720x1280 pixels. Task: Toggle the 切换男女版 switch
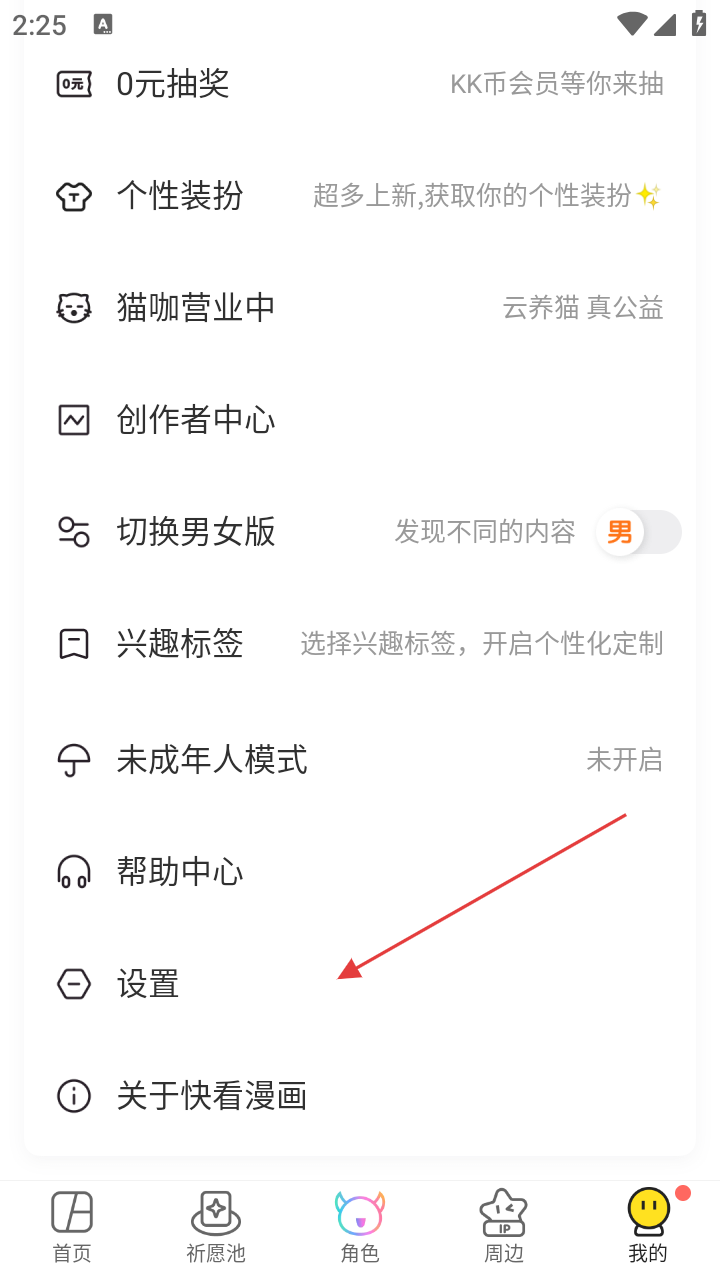click(x=639, y=532)
